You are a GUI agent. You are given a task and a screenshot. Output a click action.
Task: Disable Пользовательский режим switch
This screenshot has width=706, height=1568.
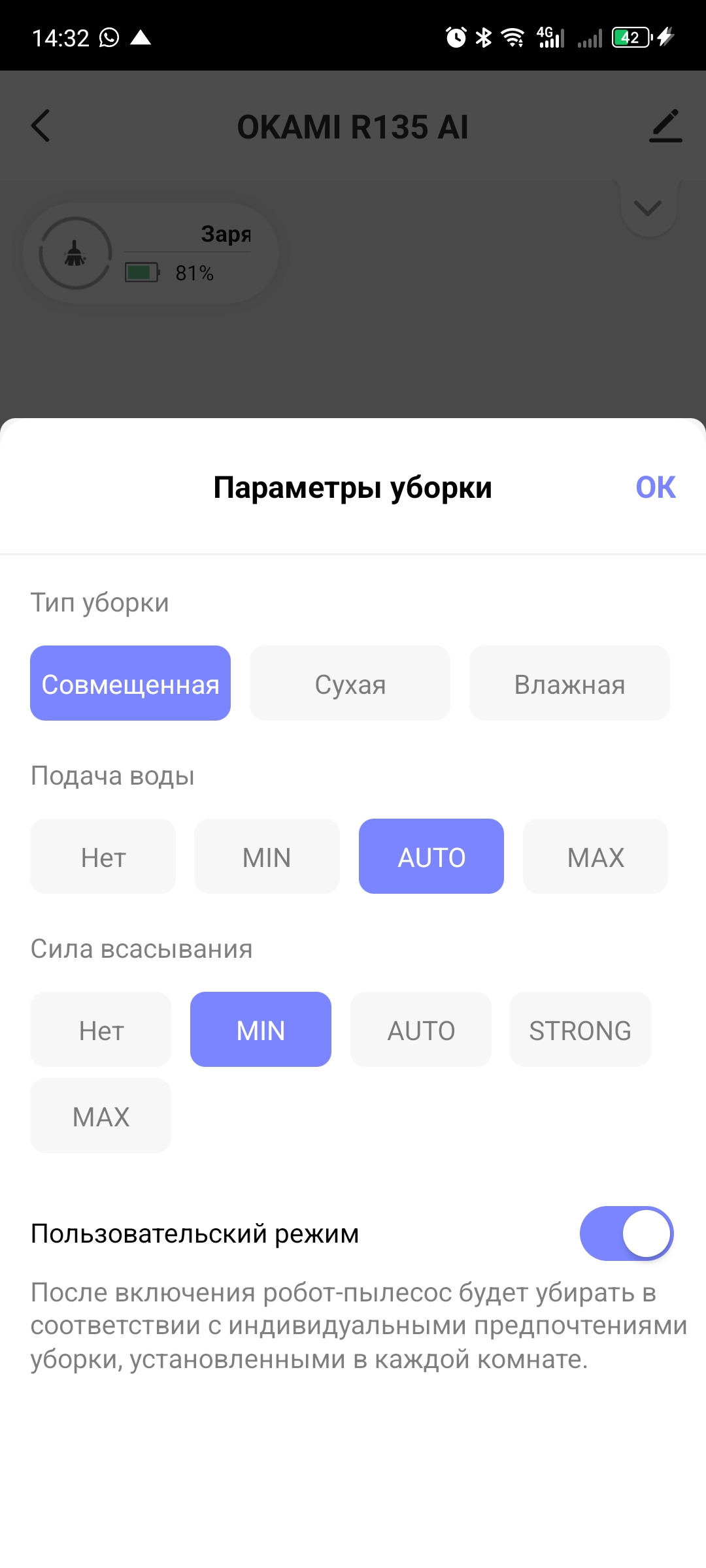coord(626,1233)
